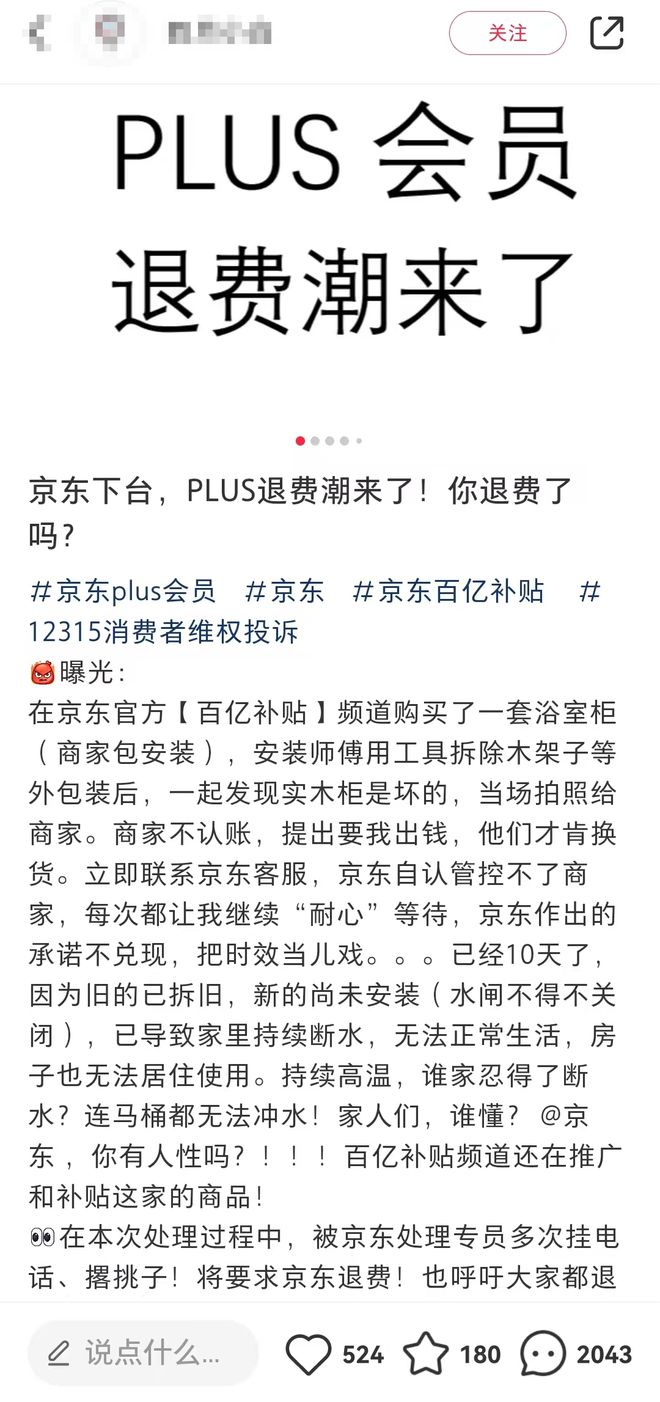660x1402 pixels.
Task: Open the standalone #京东 hashtag
Action: (285, 591)
